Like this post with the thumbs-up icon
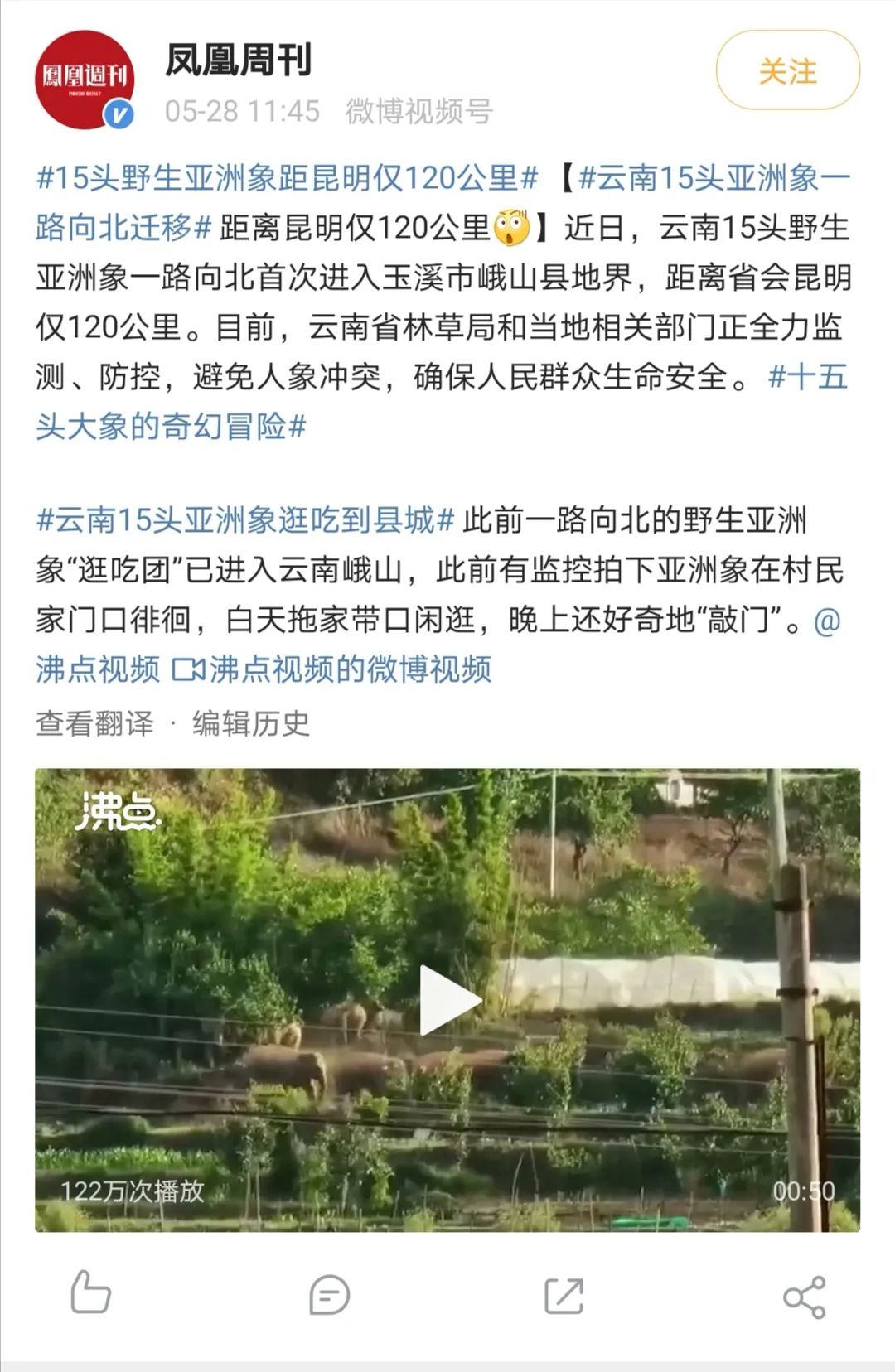The image size is (895, 1372). [x=90, y=1293]
